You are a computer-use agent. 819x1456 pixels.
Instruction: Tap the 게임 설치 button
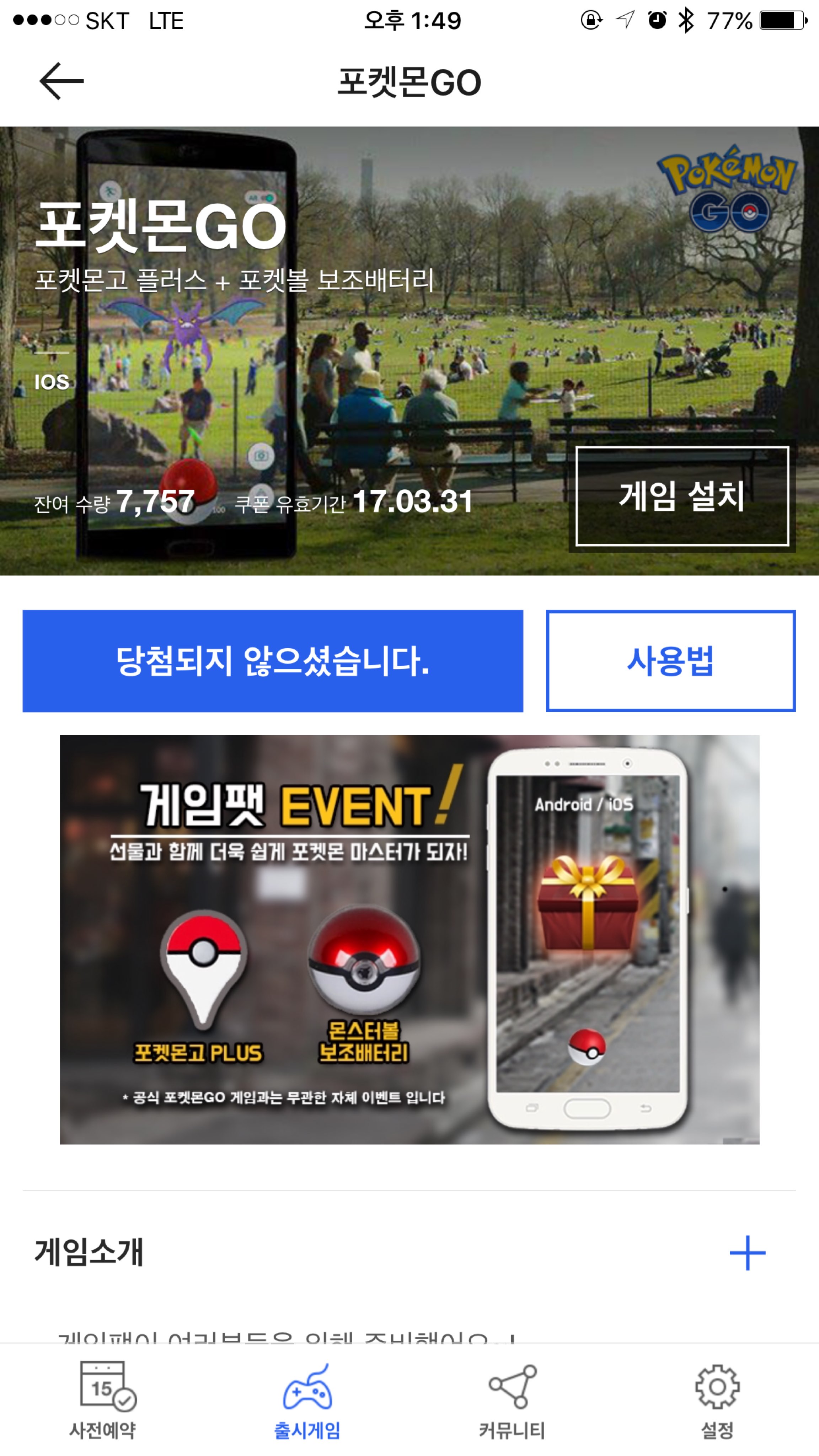tap(682, 496)
